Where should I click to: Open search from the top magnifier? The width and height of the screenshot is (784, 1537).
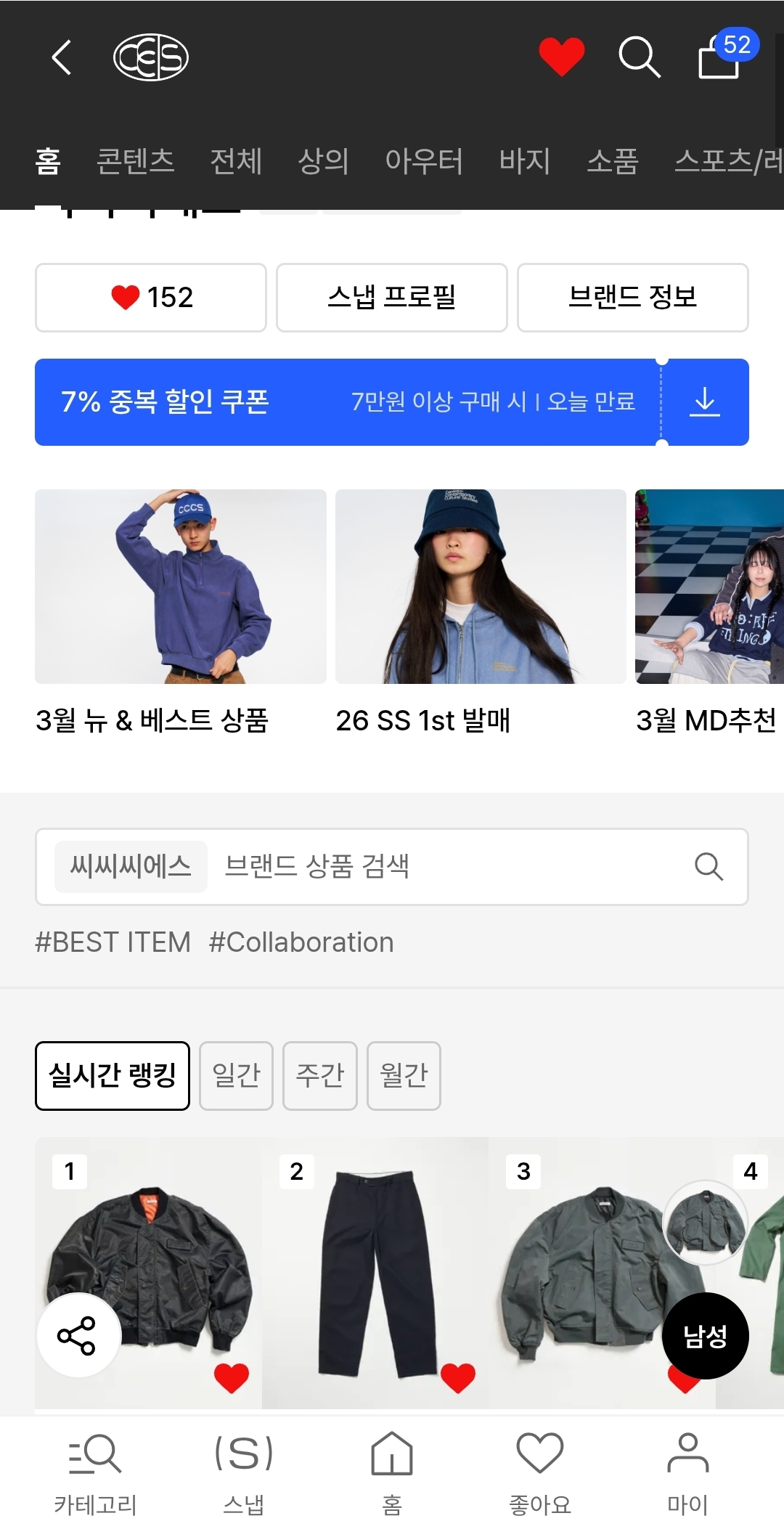coord(639,57)
